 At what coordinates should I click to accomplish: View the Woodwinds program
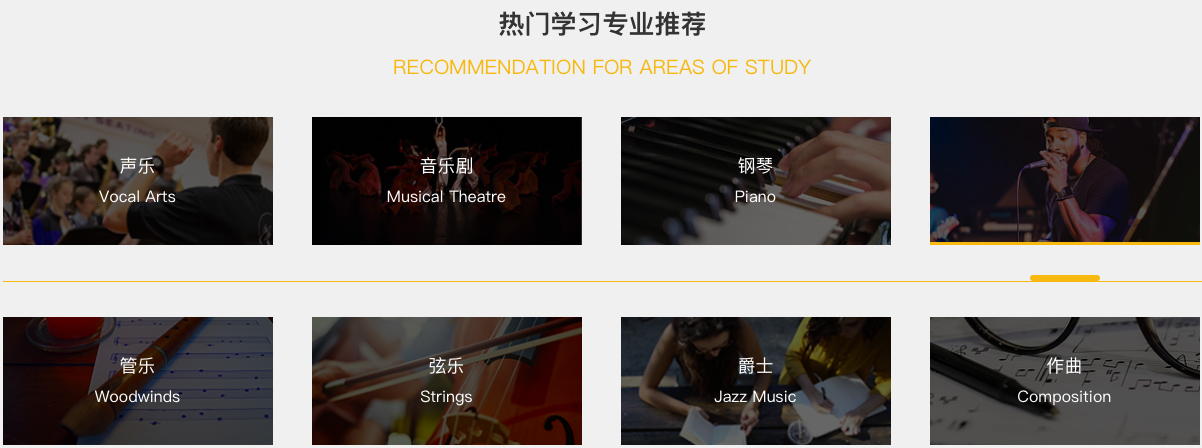click(138, 381)
